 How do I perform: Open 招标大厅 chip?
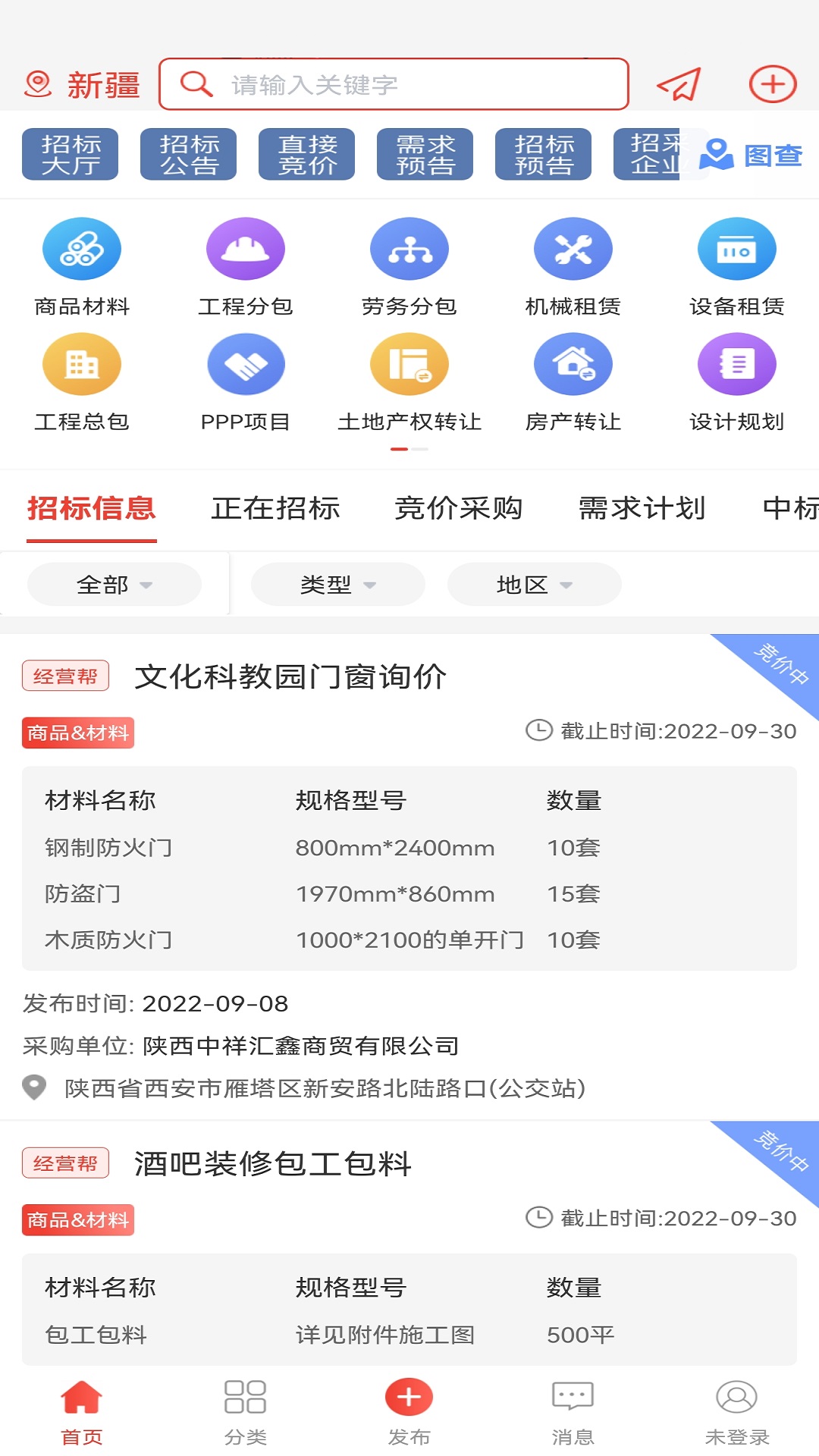pos(71,155)
